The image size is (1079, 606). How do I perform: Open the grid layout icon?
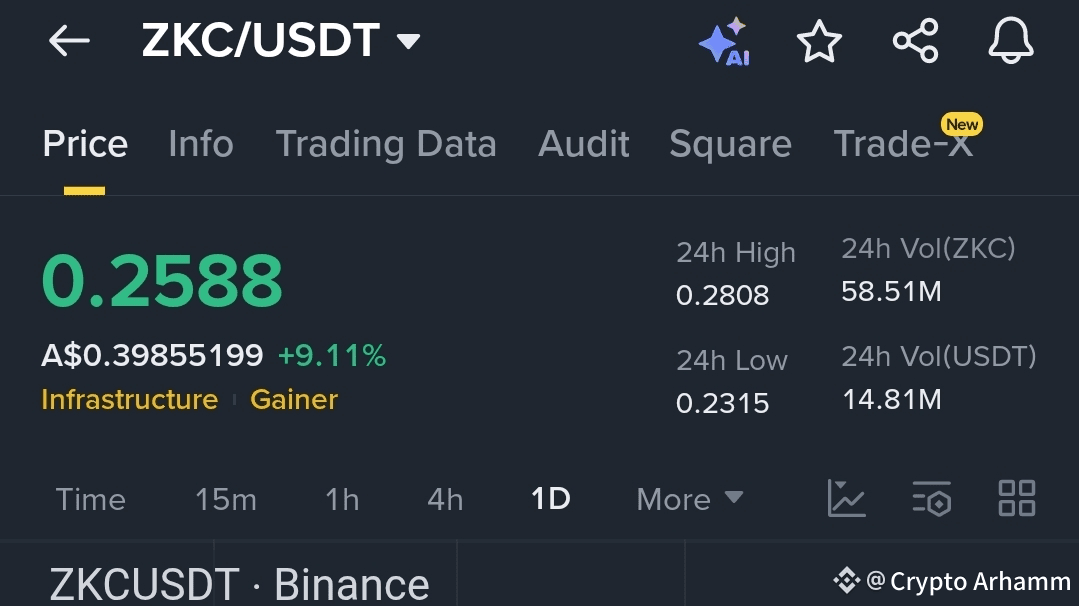click(x=1017, y=498)
